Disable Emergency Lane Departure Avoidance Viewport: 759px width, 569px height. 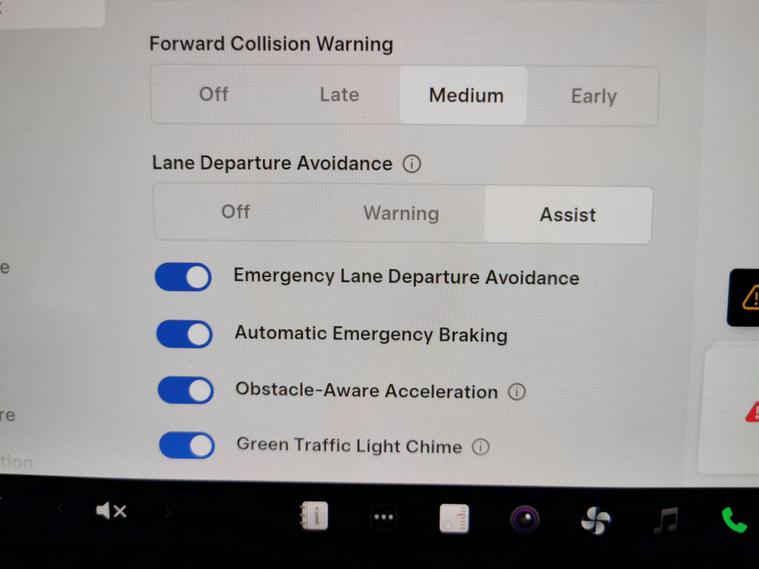pos(184,277)
